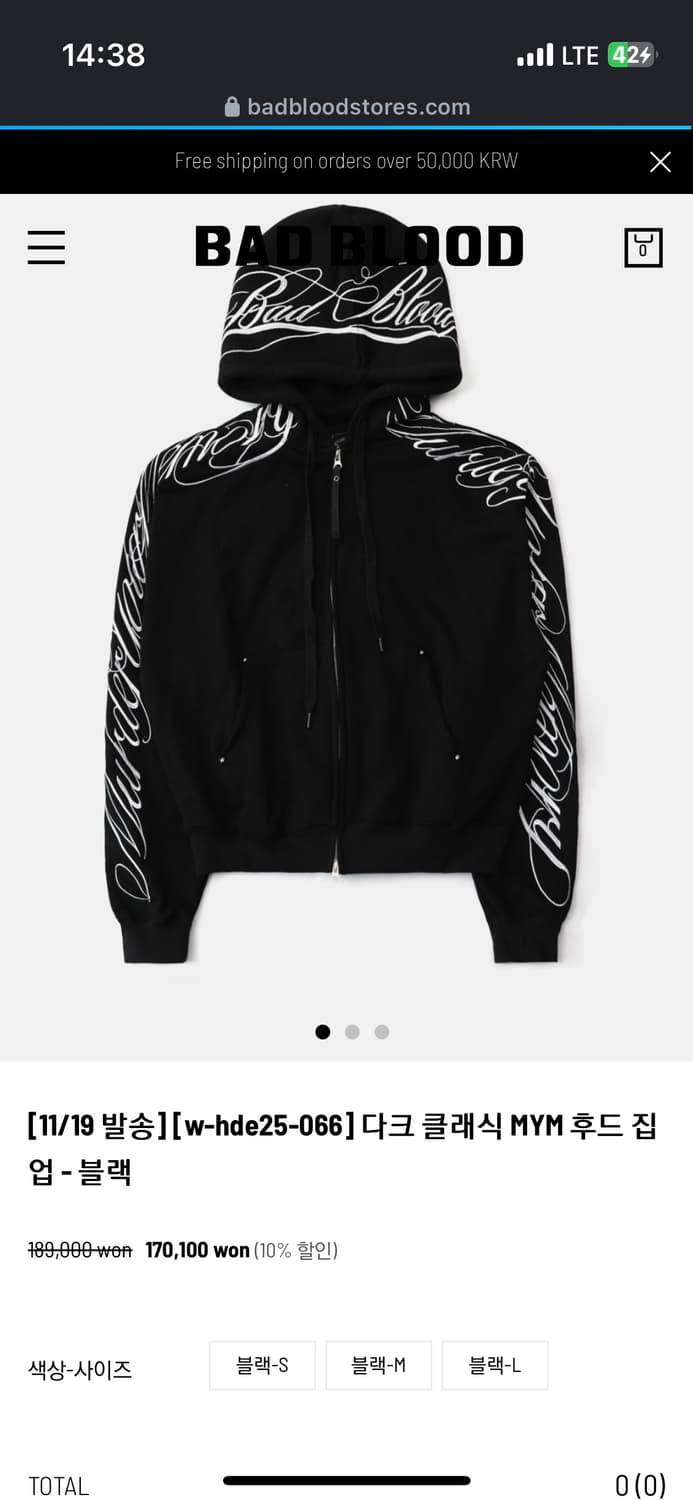The width and height of the screenshot is (693, 1500).
Task: Tap the badbloodstores.com address bar
Action: coord(347,107)
